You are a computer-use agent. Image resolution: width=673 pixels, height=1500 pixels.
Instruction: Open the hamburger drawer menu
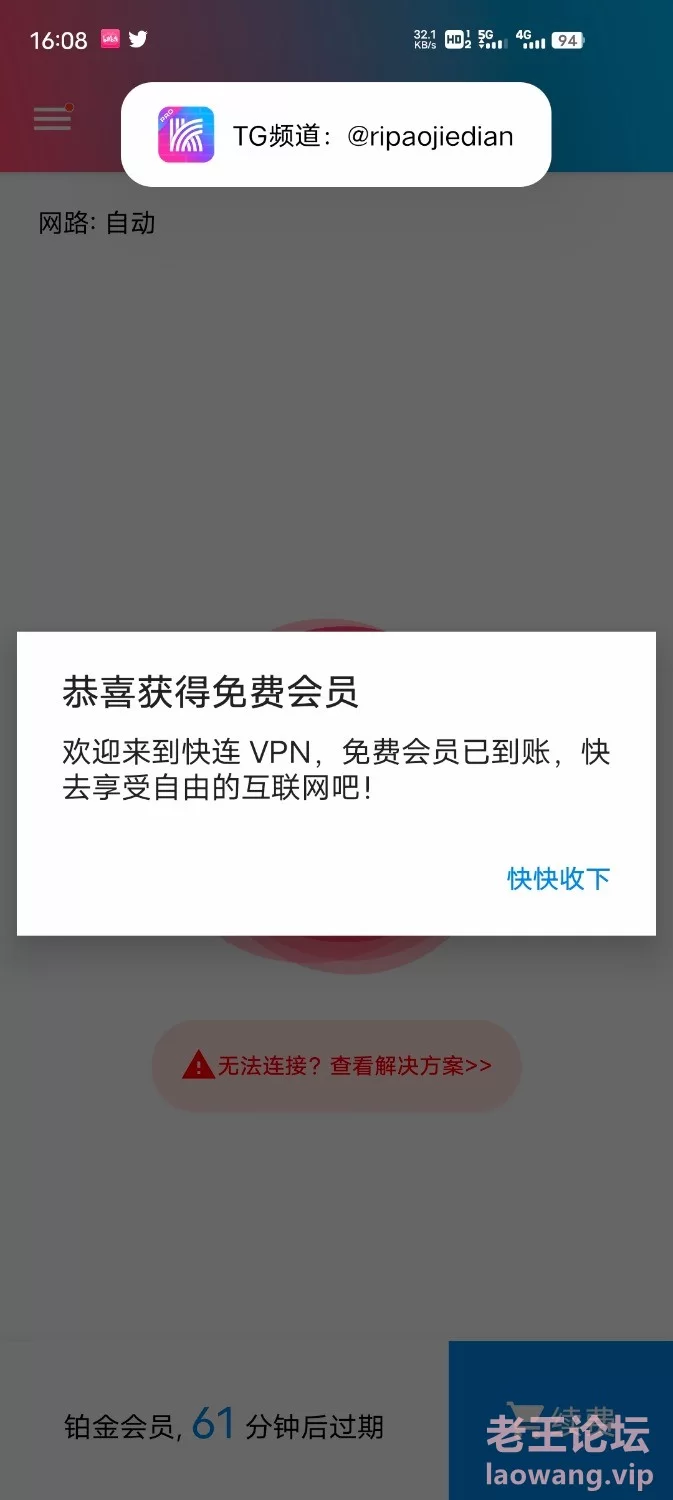click(x=52, y=119)
